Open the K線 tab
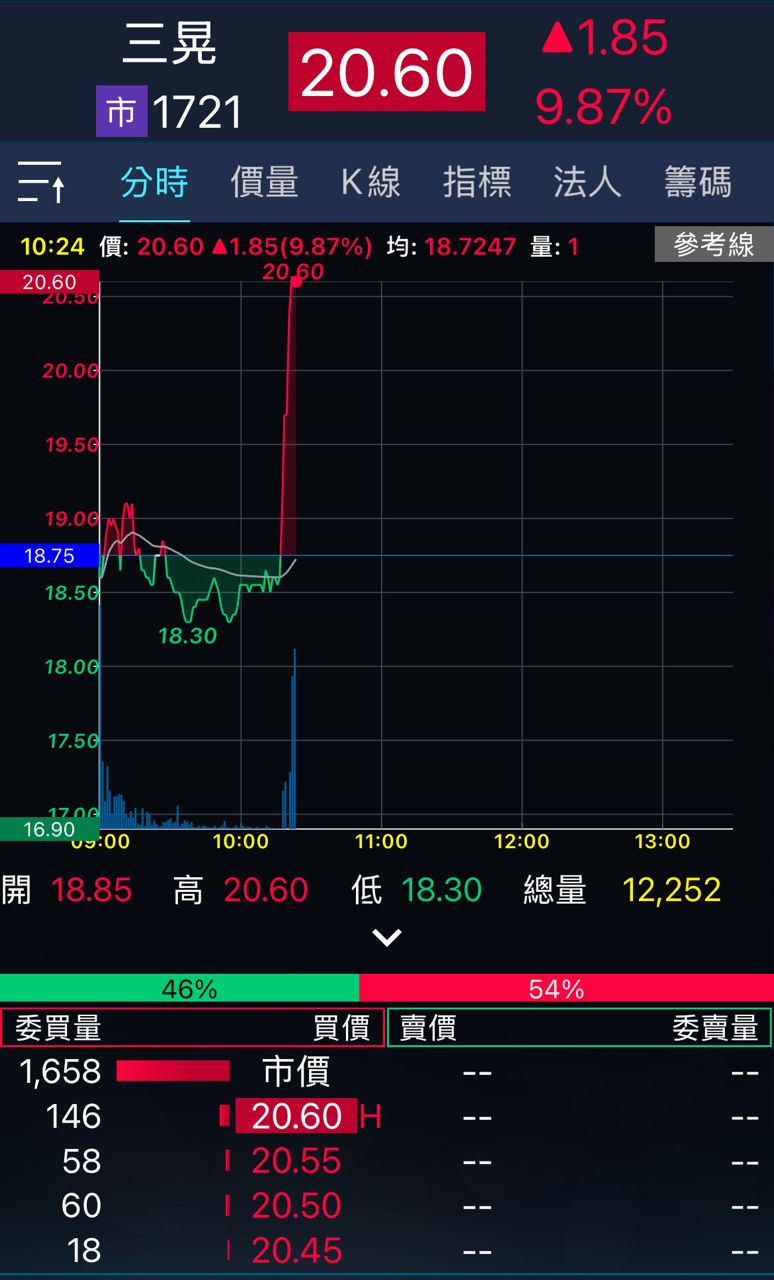Image resolution: width=774 pixels, height=1280 pixels. [x=371, y=182]
